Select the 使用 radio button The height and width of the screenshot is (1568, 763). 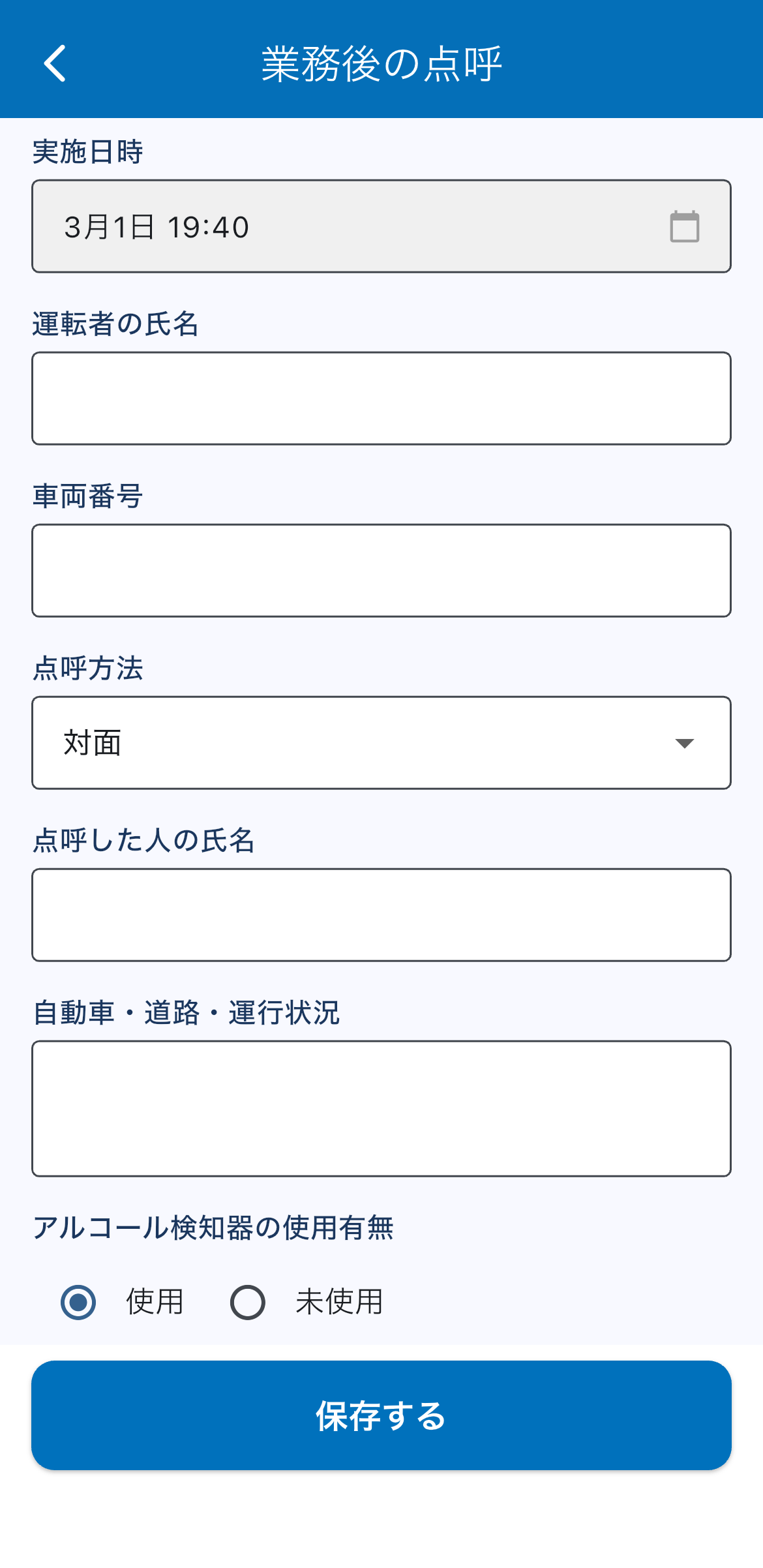(77, 1303)
